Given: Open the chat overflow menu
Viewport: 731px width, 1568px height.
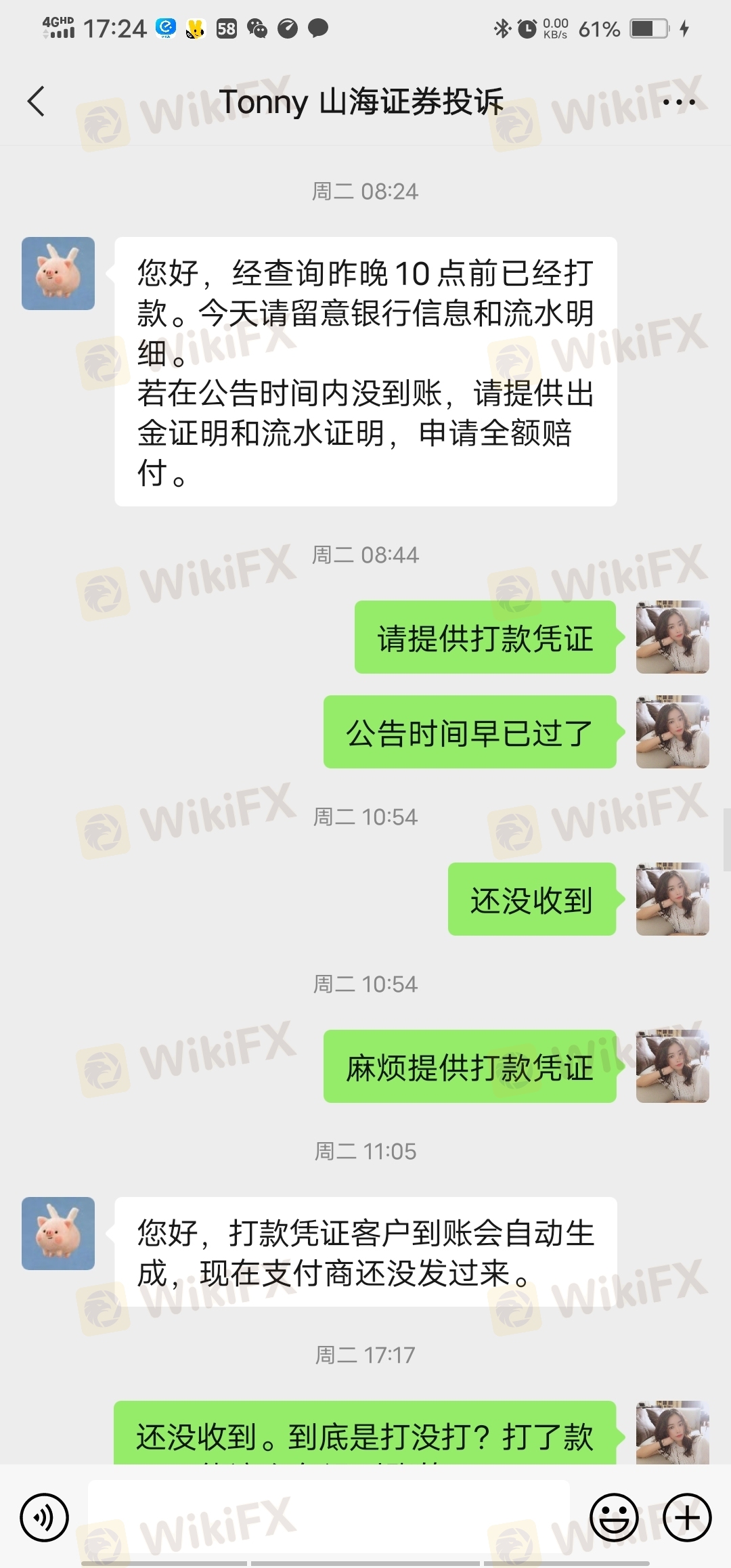Looking at the screenshot, I should pos(678,103).
